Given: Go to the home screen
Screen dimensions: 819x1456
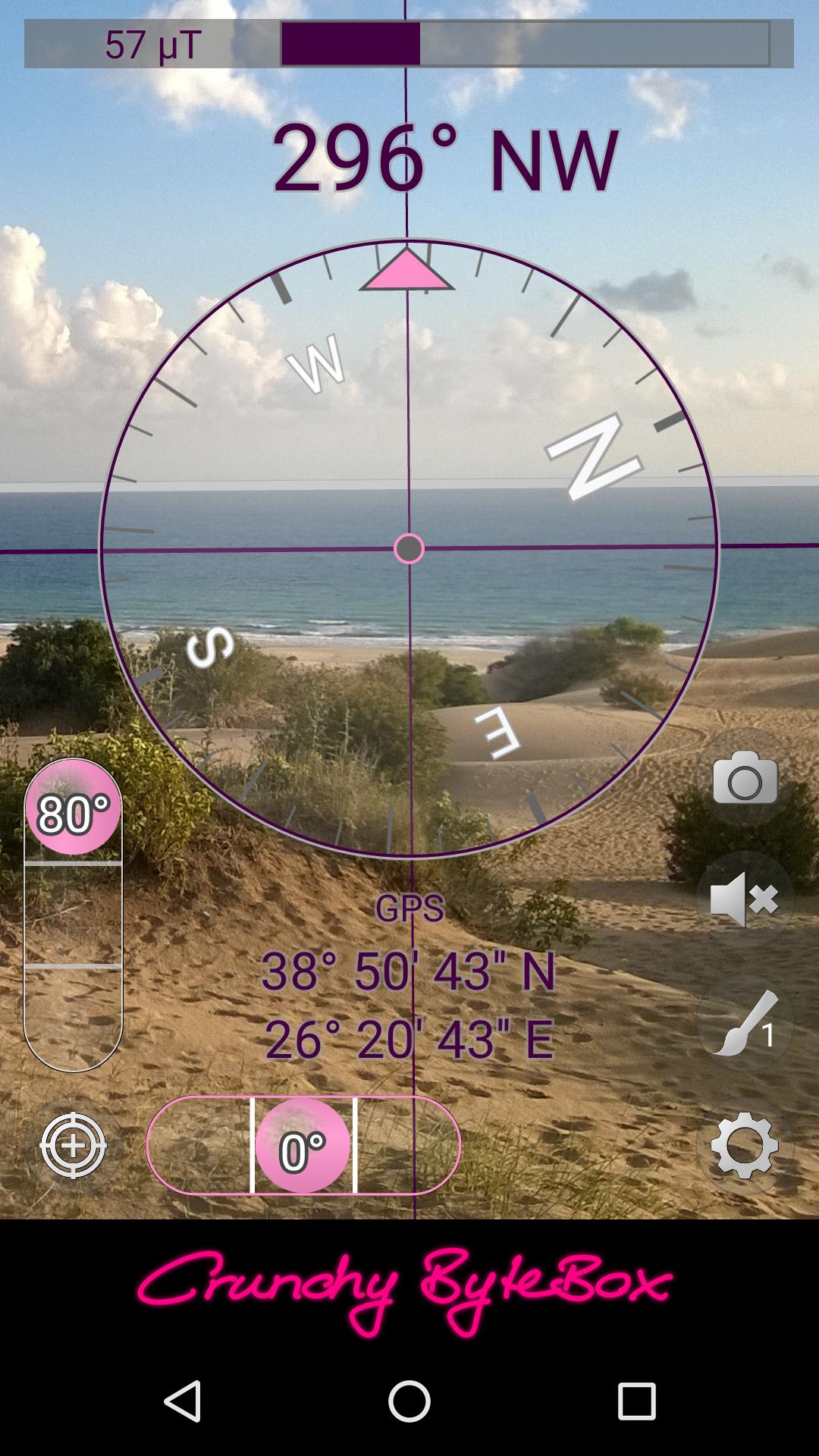Looking at the screenshot, I should pyautogui.click(x=409, y=1401).
